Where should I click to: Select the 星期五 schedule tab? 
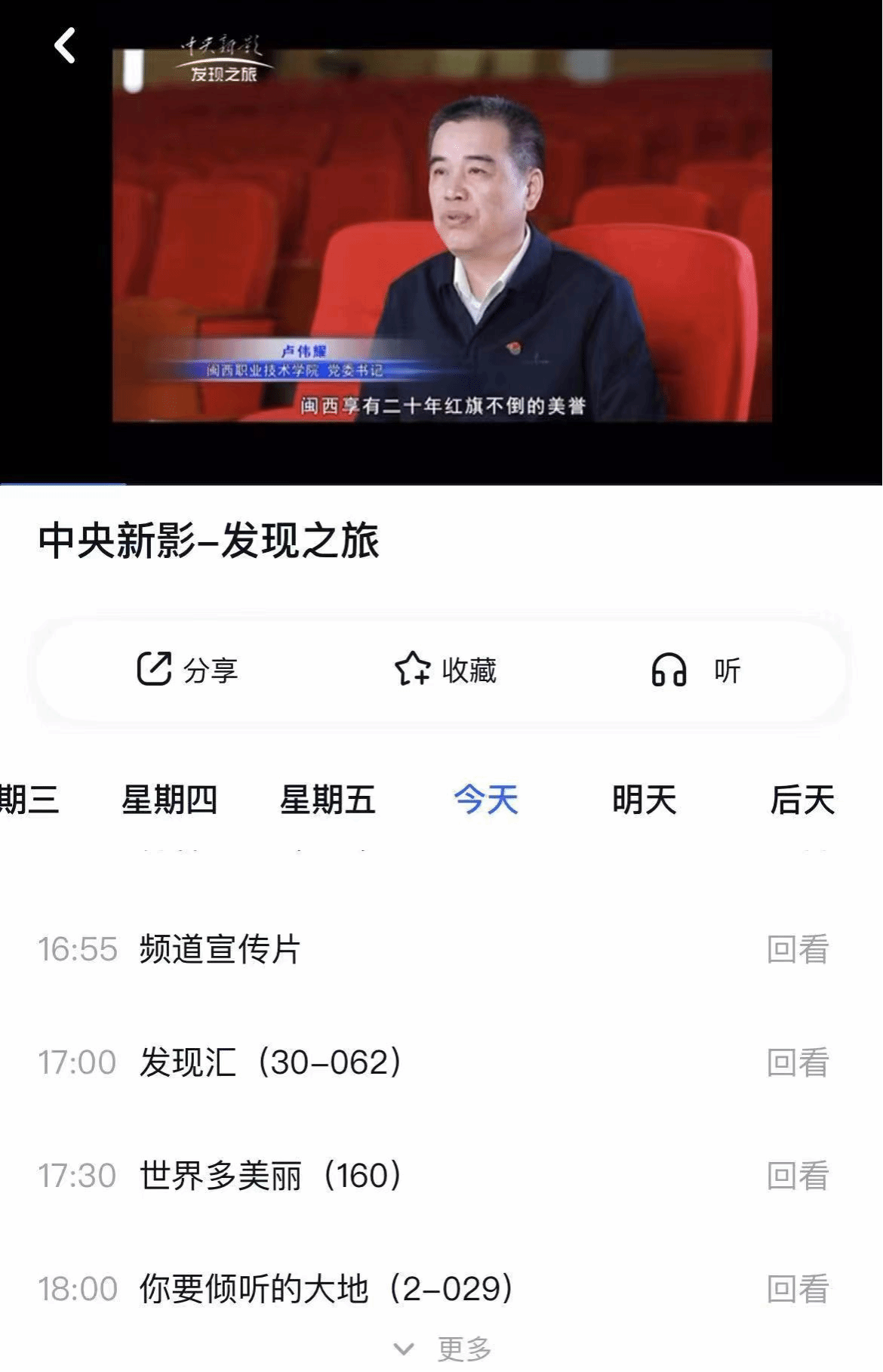tap(328, 800)
